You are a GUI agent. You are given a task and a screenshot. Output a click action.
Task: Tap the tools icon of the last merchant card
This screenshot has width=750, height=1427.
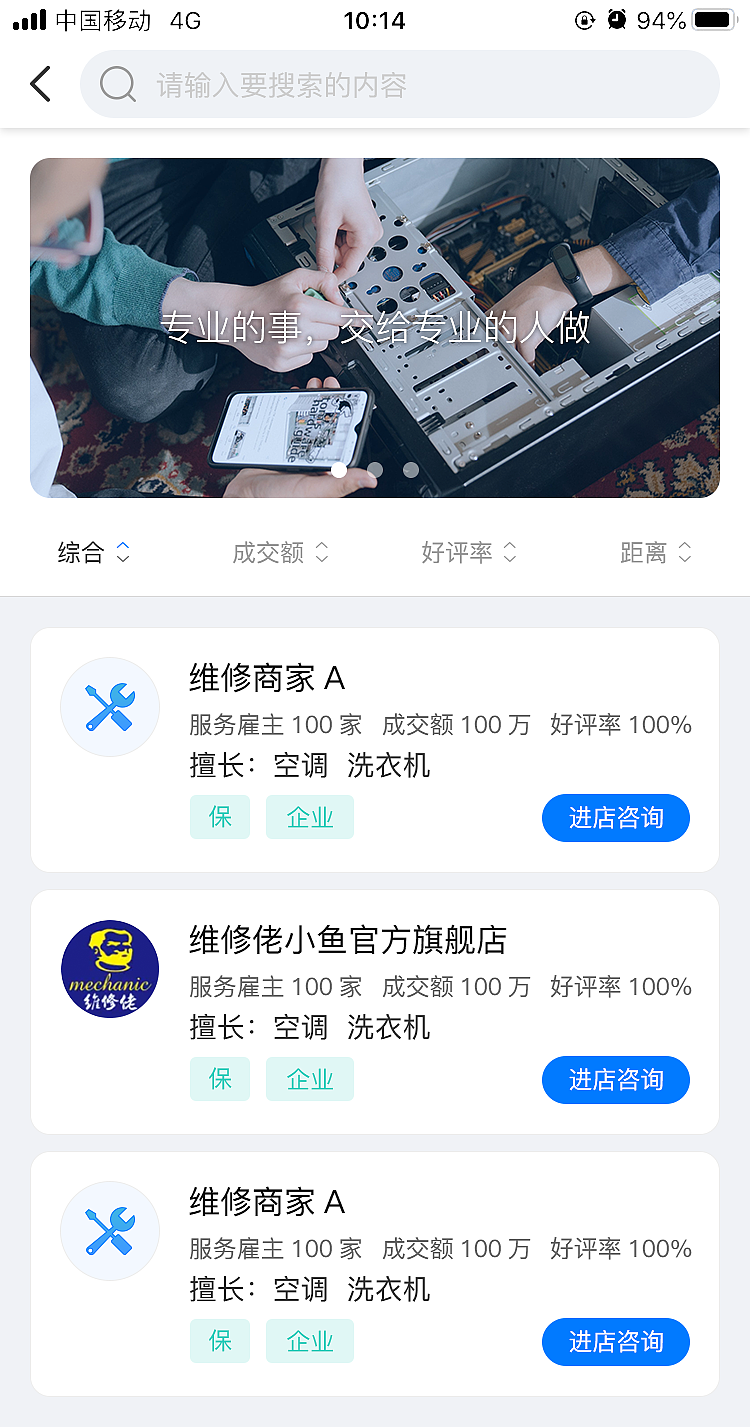110,1231
